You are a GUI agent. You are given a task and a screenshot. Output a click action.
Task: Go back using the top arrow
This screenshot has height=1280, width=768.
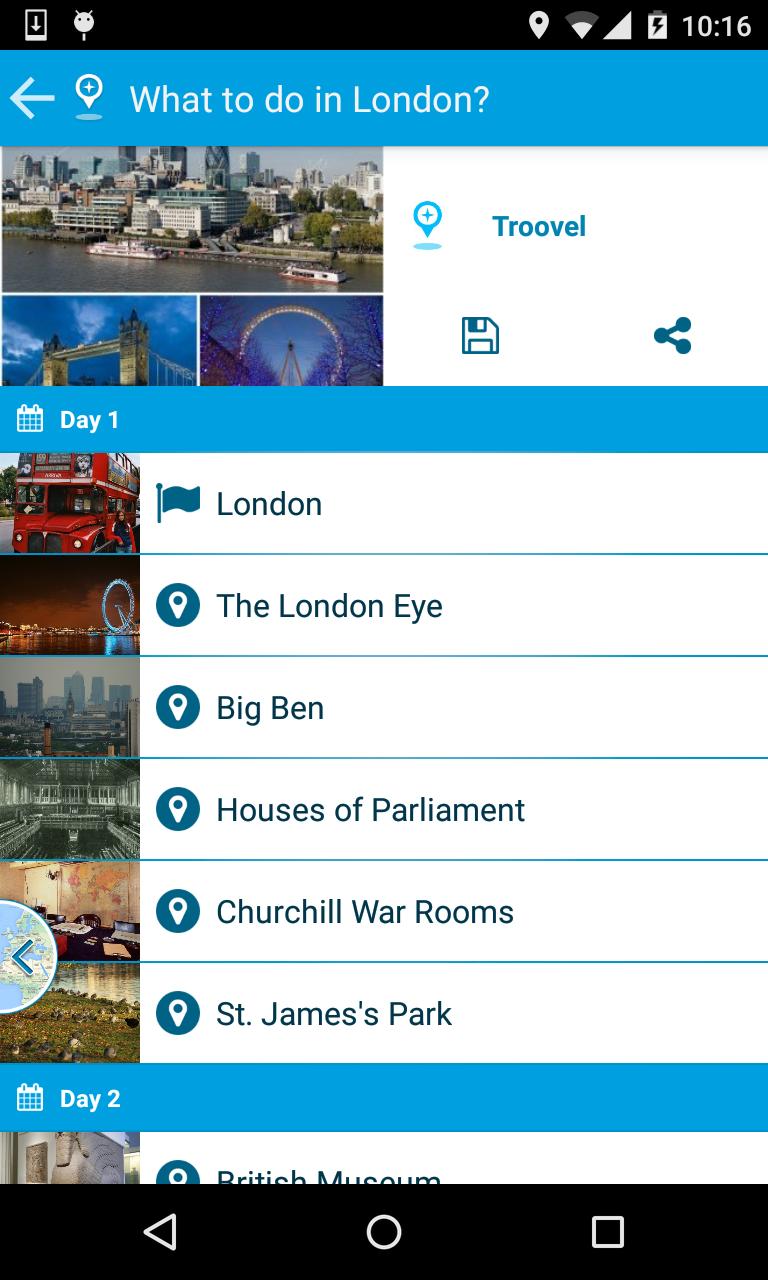pos(32,99)
